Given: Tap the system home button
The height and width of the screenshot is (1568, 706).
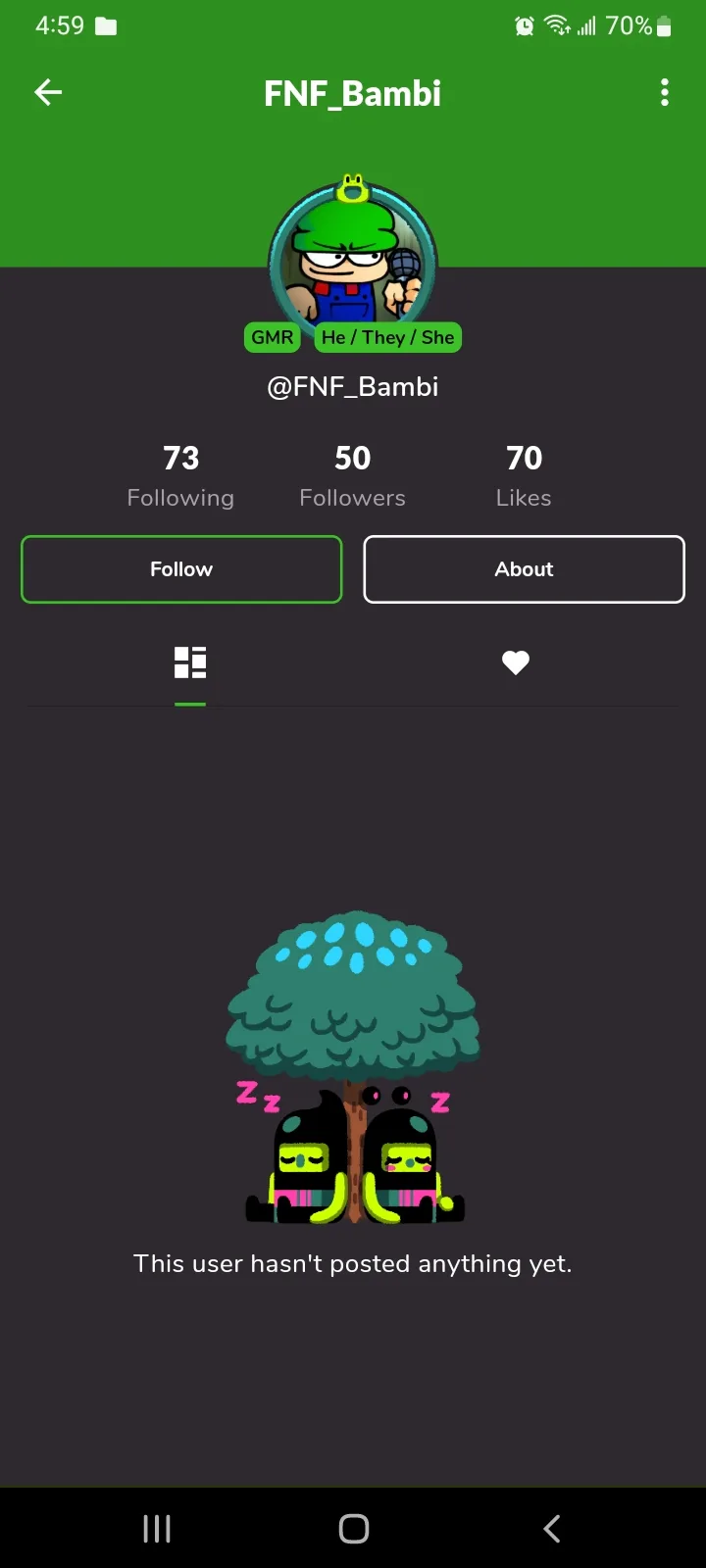Looking at the screenshot, I should pyautogui.click(x=353, y=1529).
